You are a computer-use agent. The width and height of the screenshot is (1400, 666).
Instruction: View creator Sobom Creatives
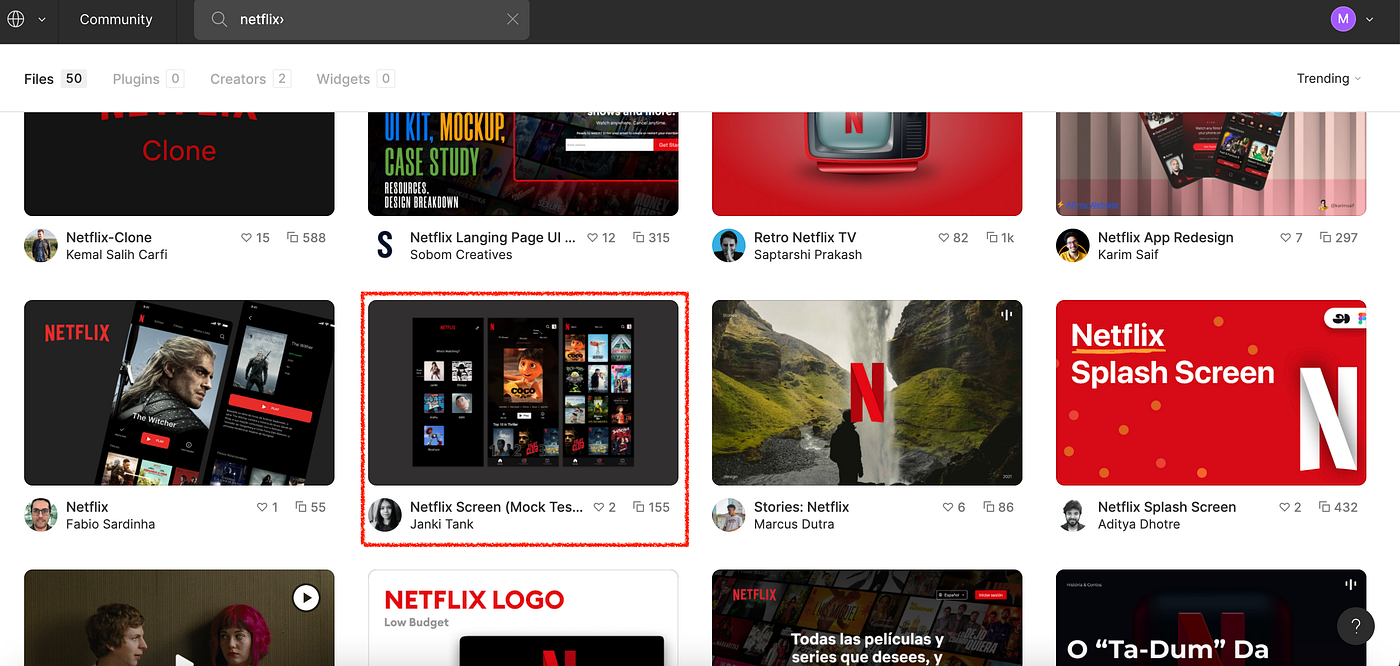(461, 255)
